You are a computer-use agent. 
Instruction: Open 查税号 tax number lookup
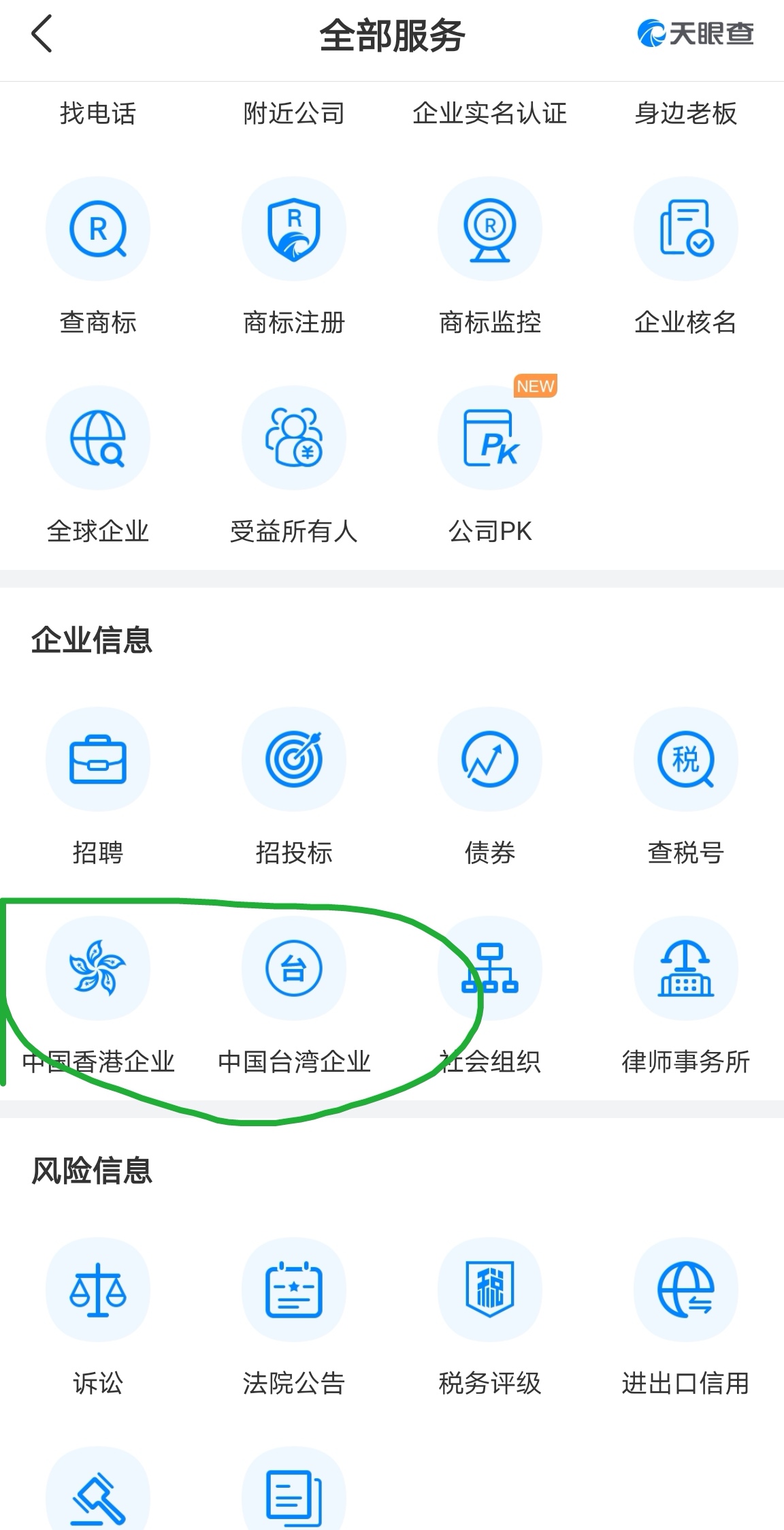coord(685,759)
